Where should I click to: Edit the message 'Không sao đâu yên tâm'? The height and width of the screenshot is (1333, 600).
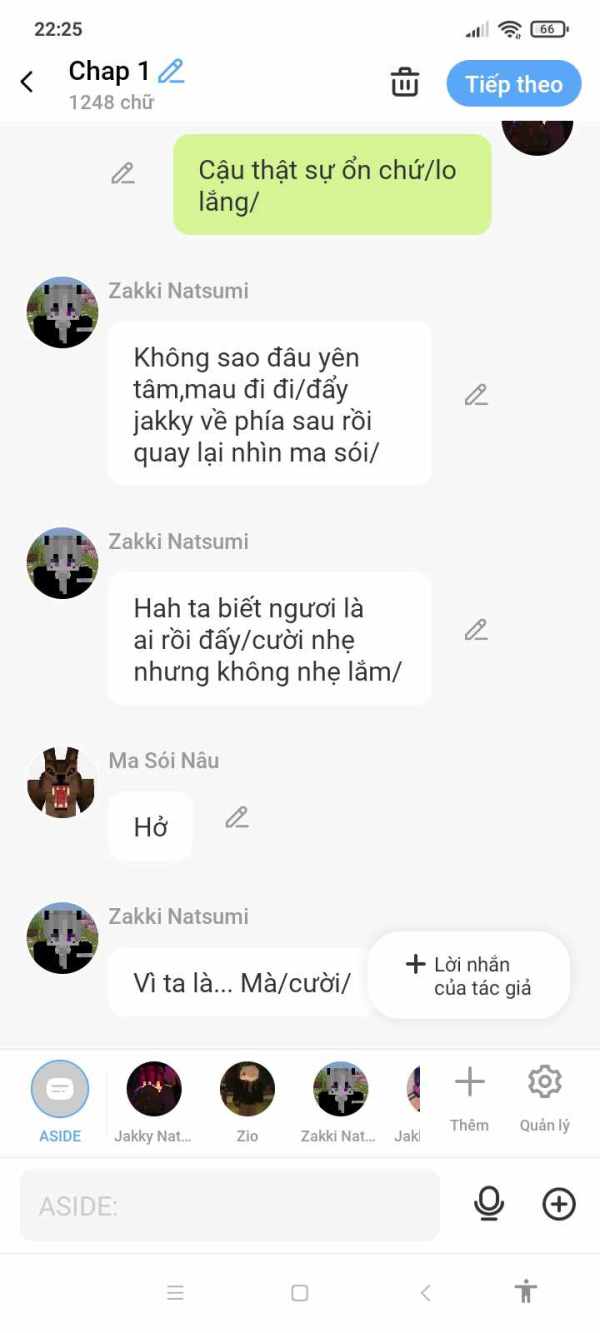pos(476,395)
